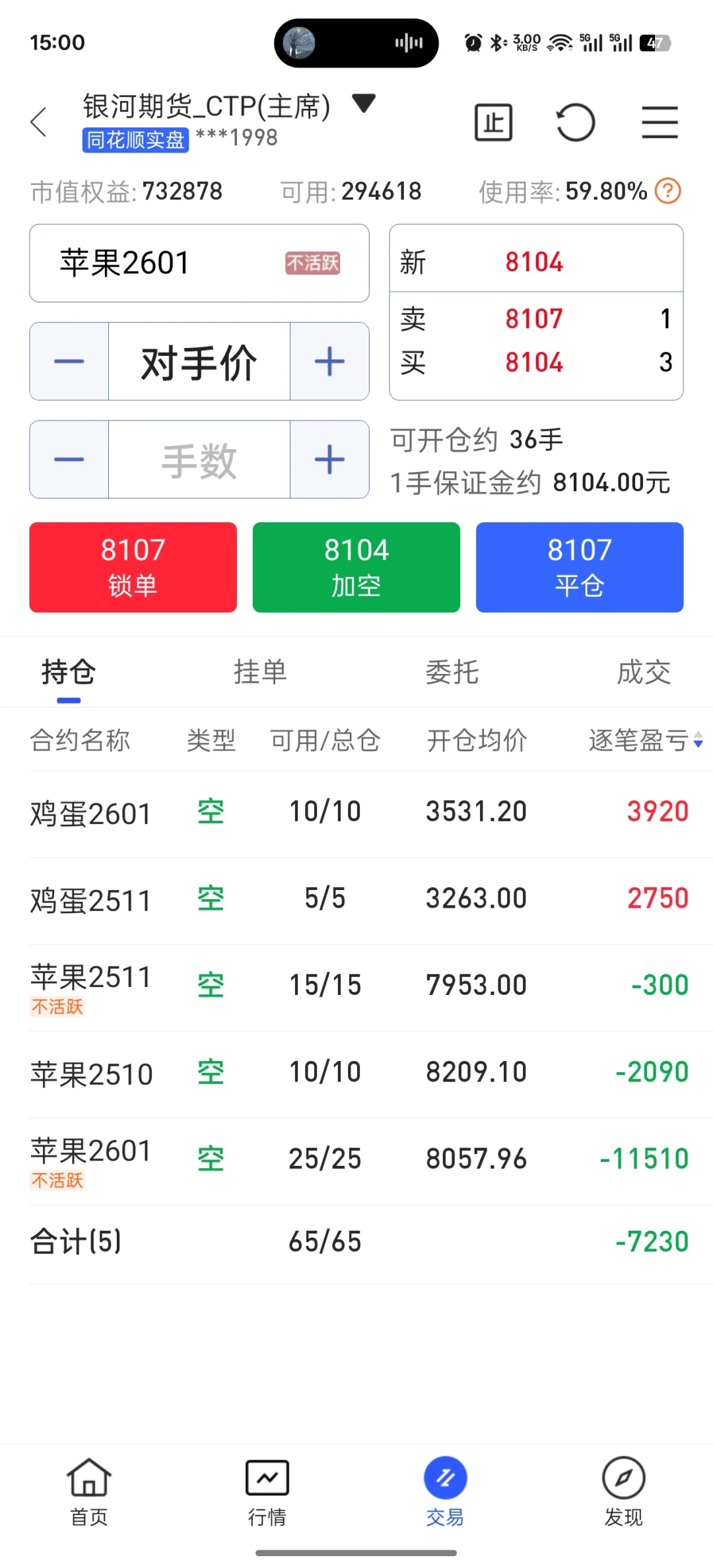713x1568 pixels.
Task: Go back using the top-left arrow
Action: (39, 122)
